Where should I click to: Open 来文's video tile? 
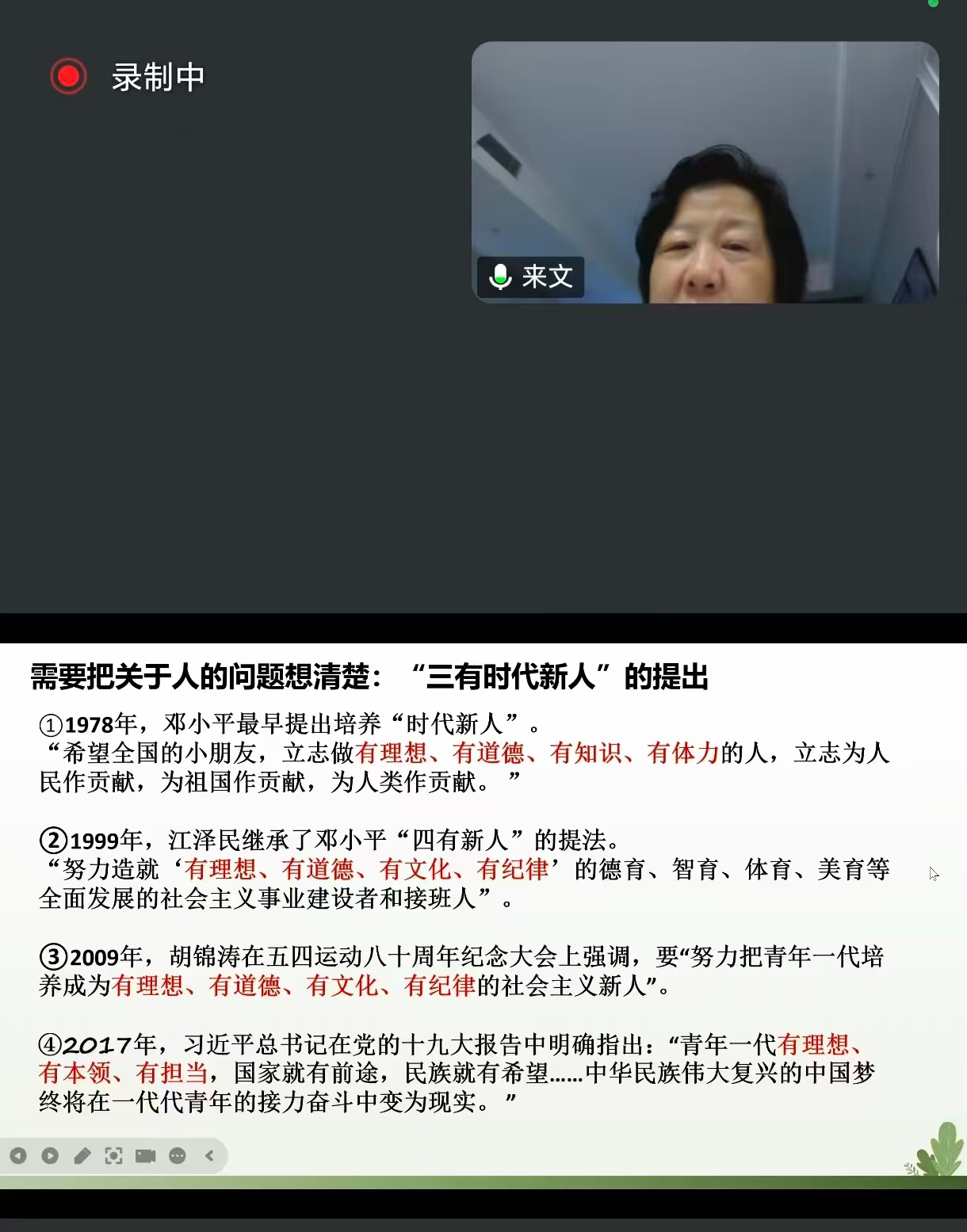(705, 172)
